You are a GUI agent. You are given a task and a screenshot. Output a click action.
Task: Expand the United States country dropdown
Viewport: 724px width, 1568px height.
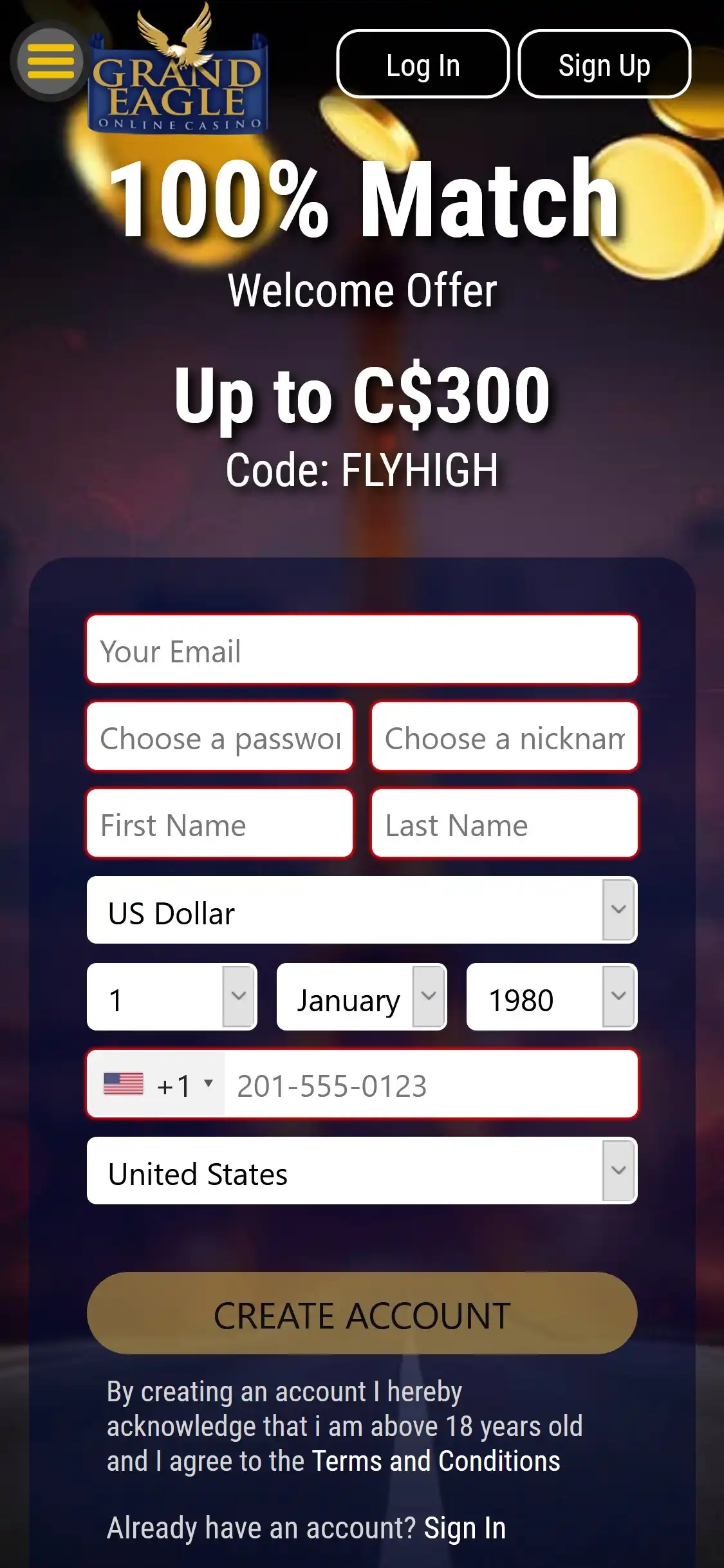coord(362,1171)
